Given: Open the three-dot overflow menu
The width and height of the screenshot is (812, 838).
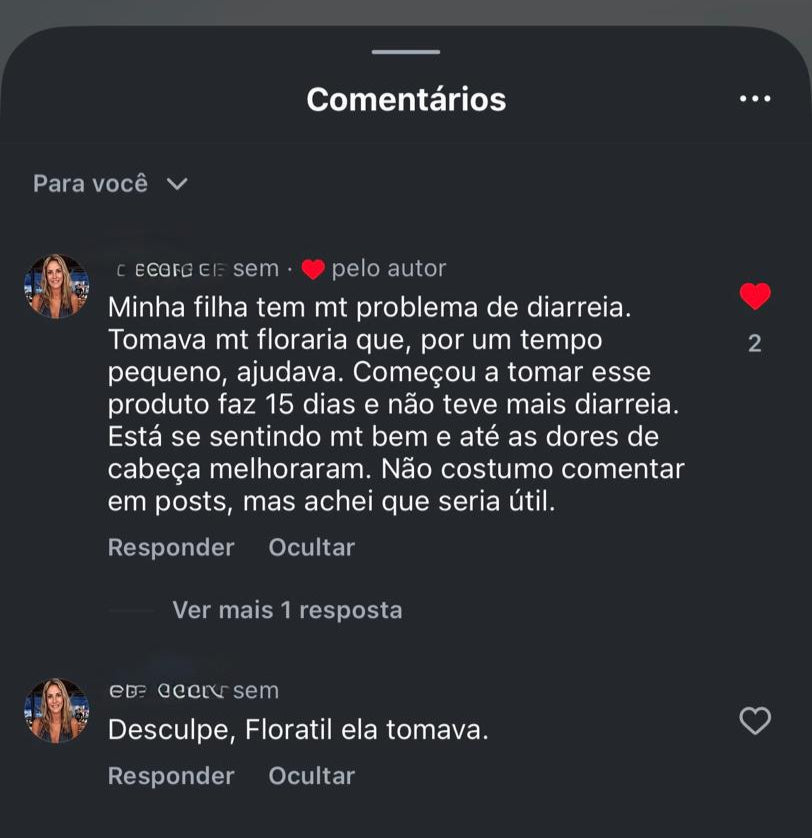Looking at the screenshot, I should pyautogui.click(x=755, y=99).
